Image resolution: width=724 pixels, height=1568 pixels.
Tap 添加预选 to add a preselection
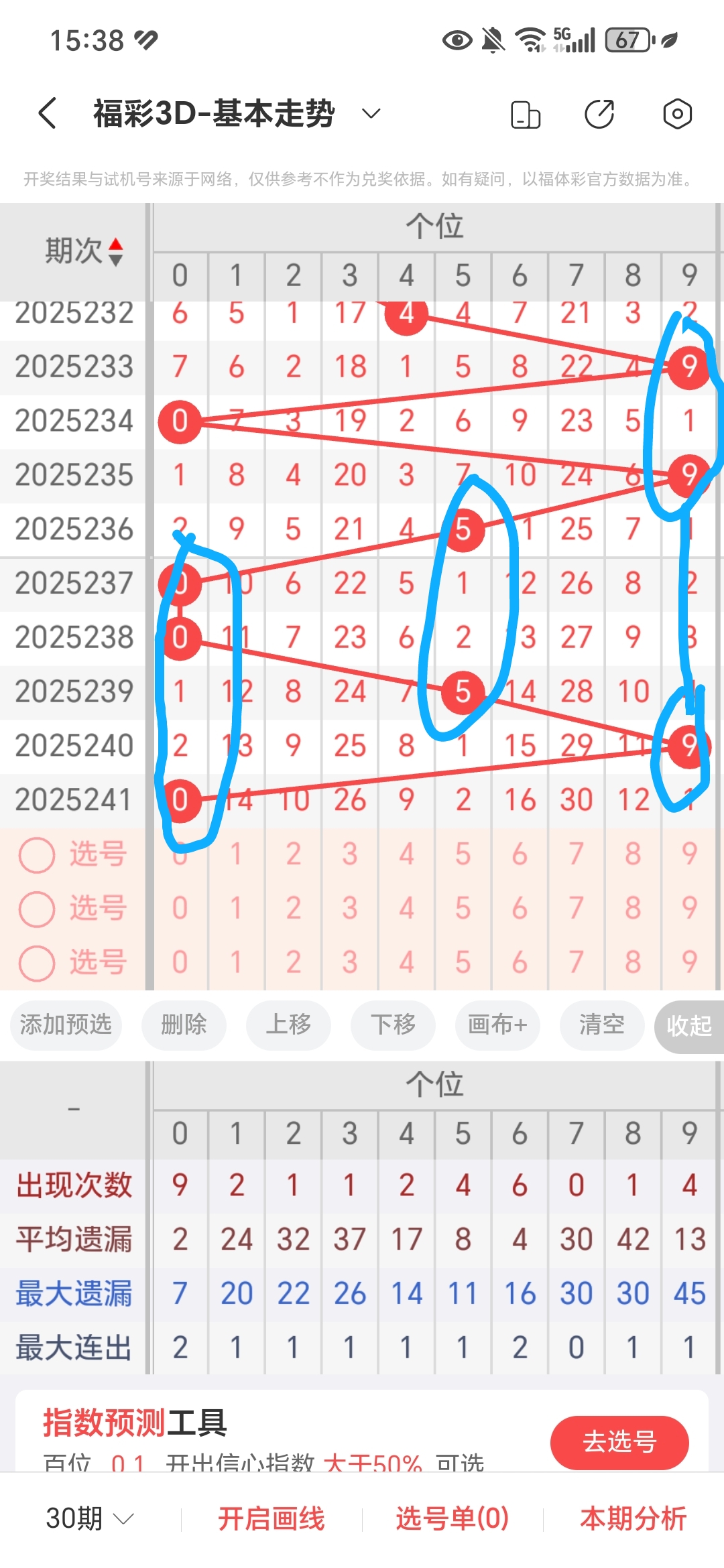coord(65,1025)
